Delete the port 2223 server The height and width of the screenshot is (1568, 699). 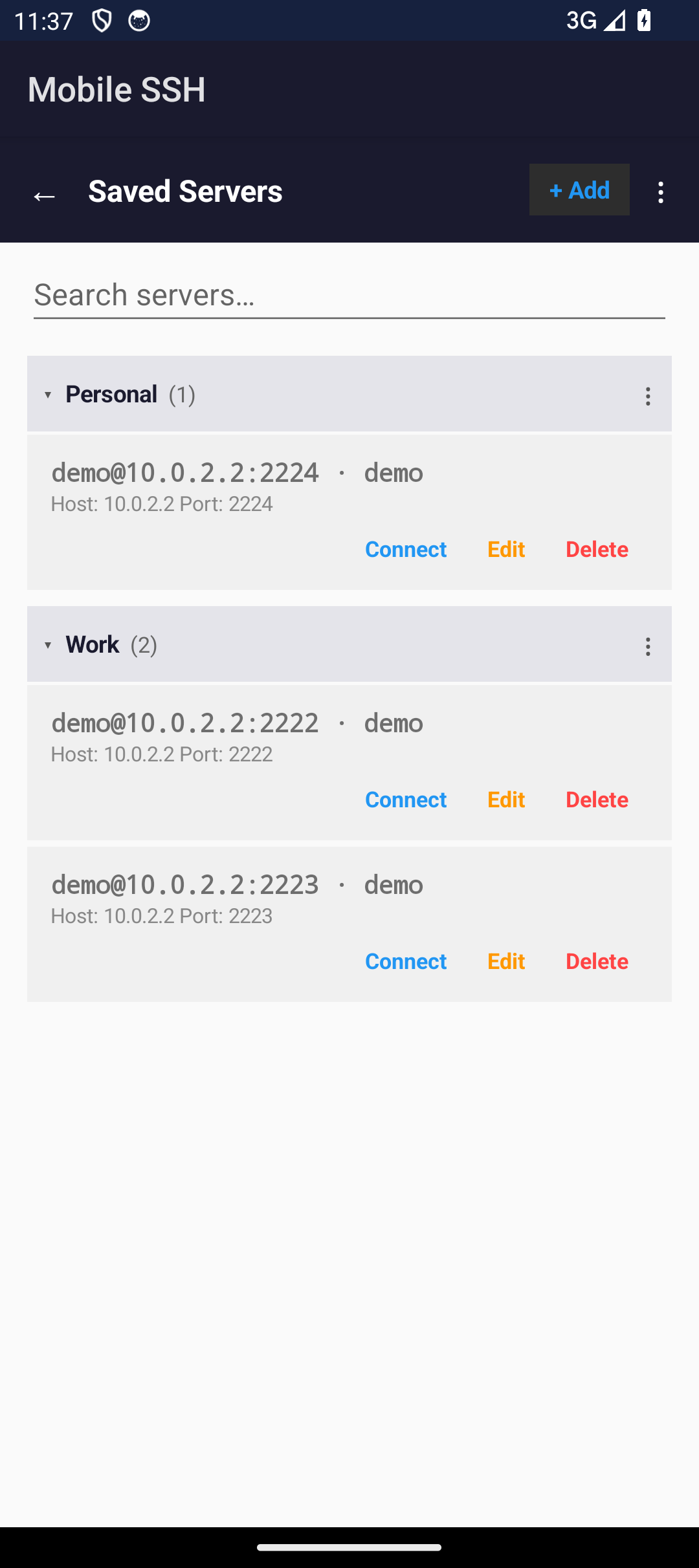(597, 961)
